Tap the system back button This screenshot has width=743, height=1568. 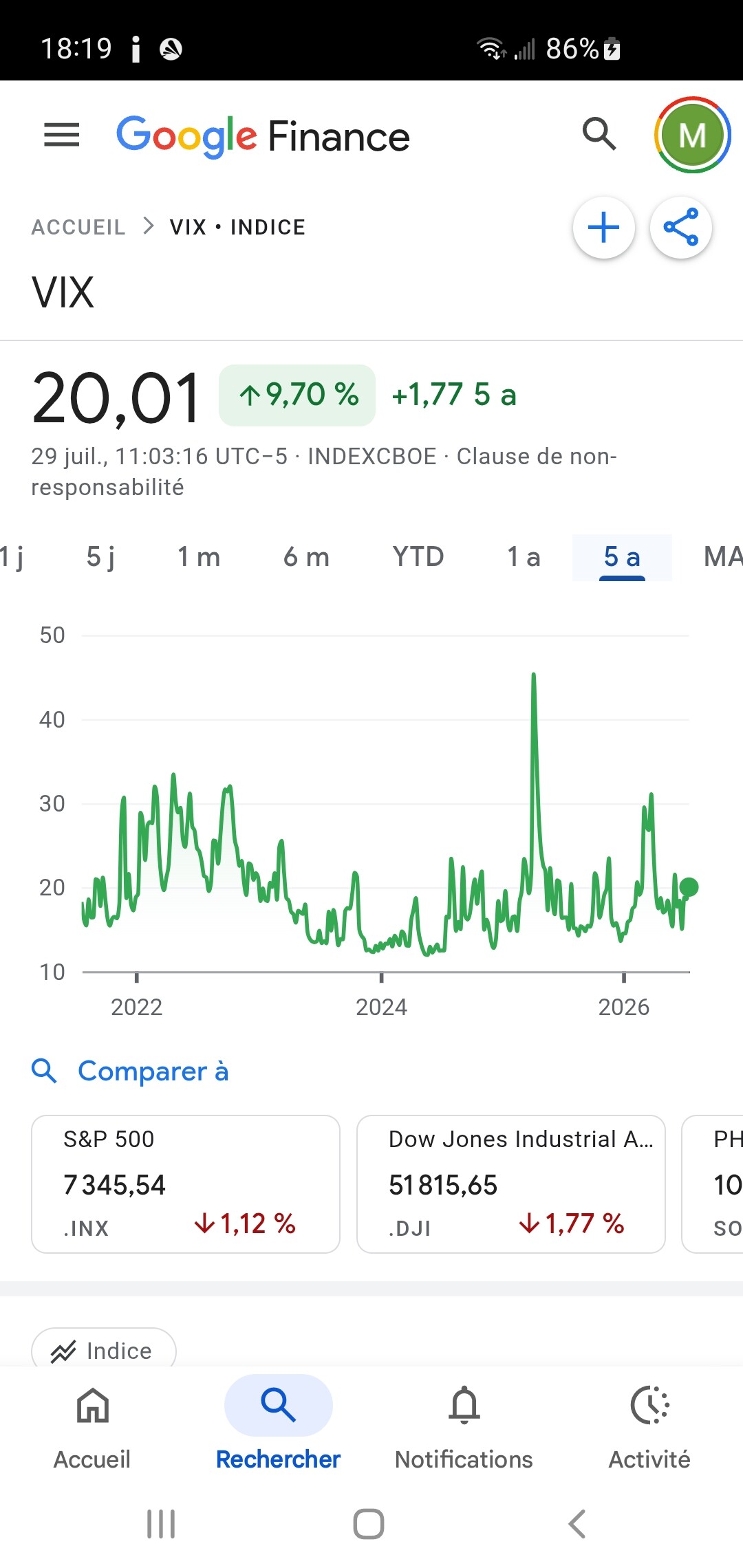pos(577,1524)
